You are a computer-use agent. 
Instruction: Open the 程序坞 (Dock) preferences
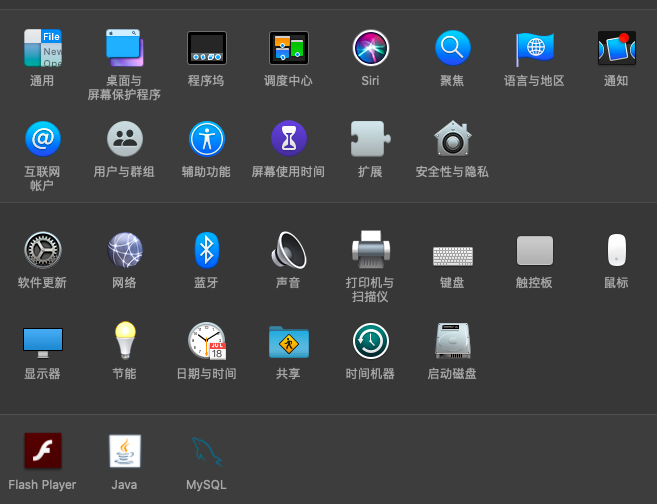206,48
